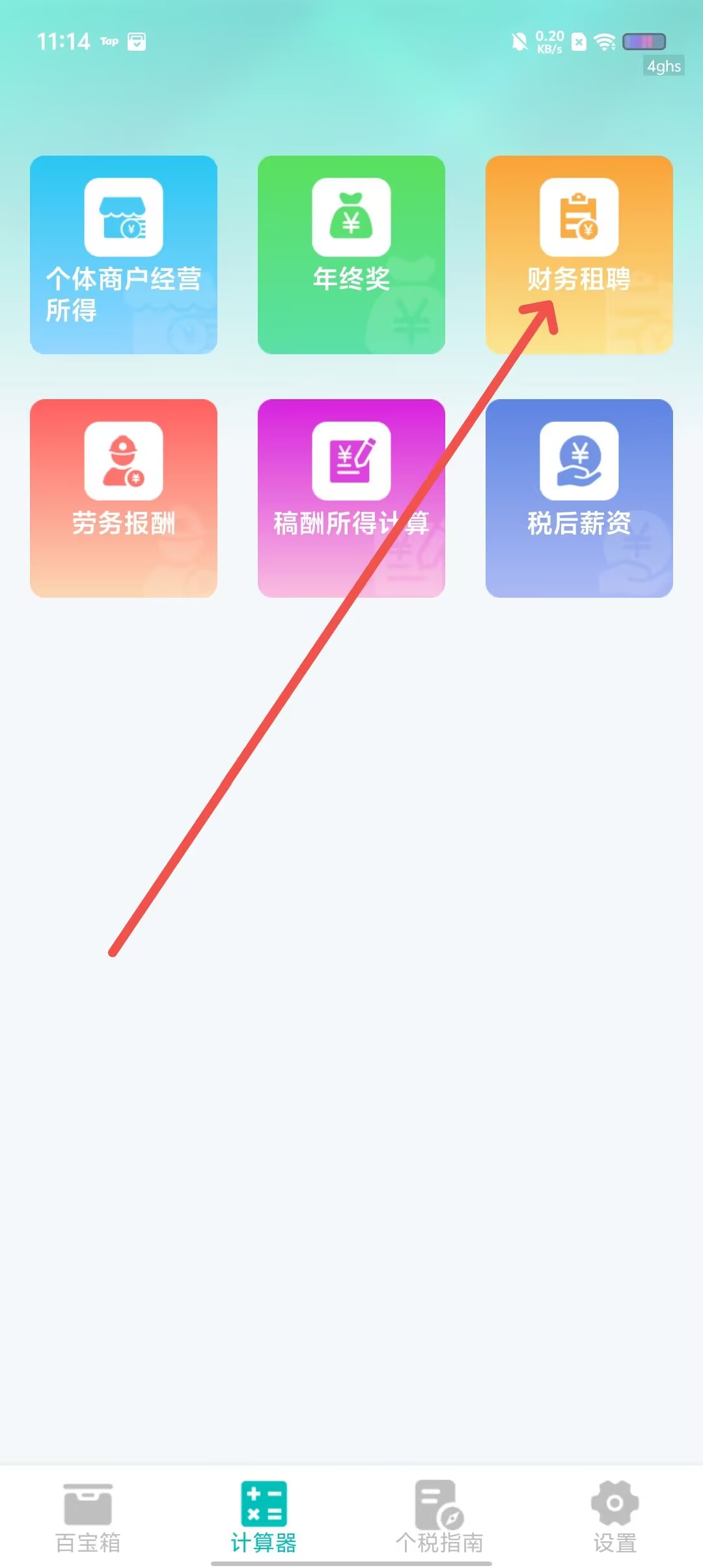
Task: Open the 税后薪资 calculator card
Action: point(579,498)
